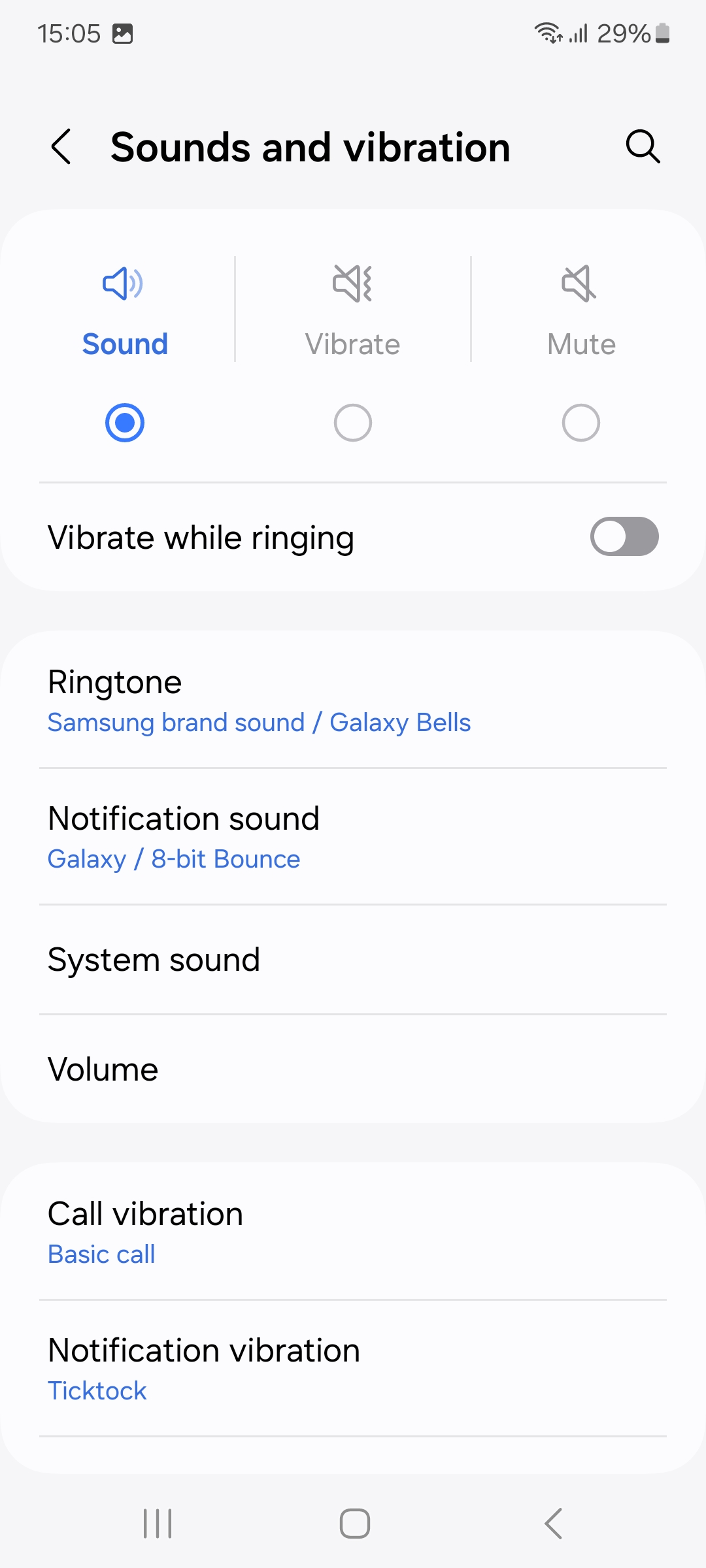
Task: Tap the home button
Action: click(x=353, y=1524)
